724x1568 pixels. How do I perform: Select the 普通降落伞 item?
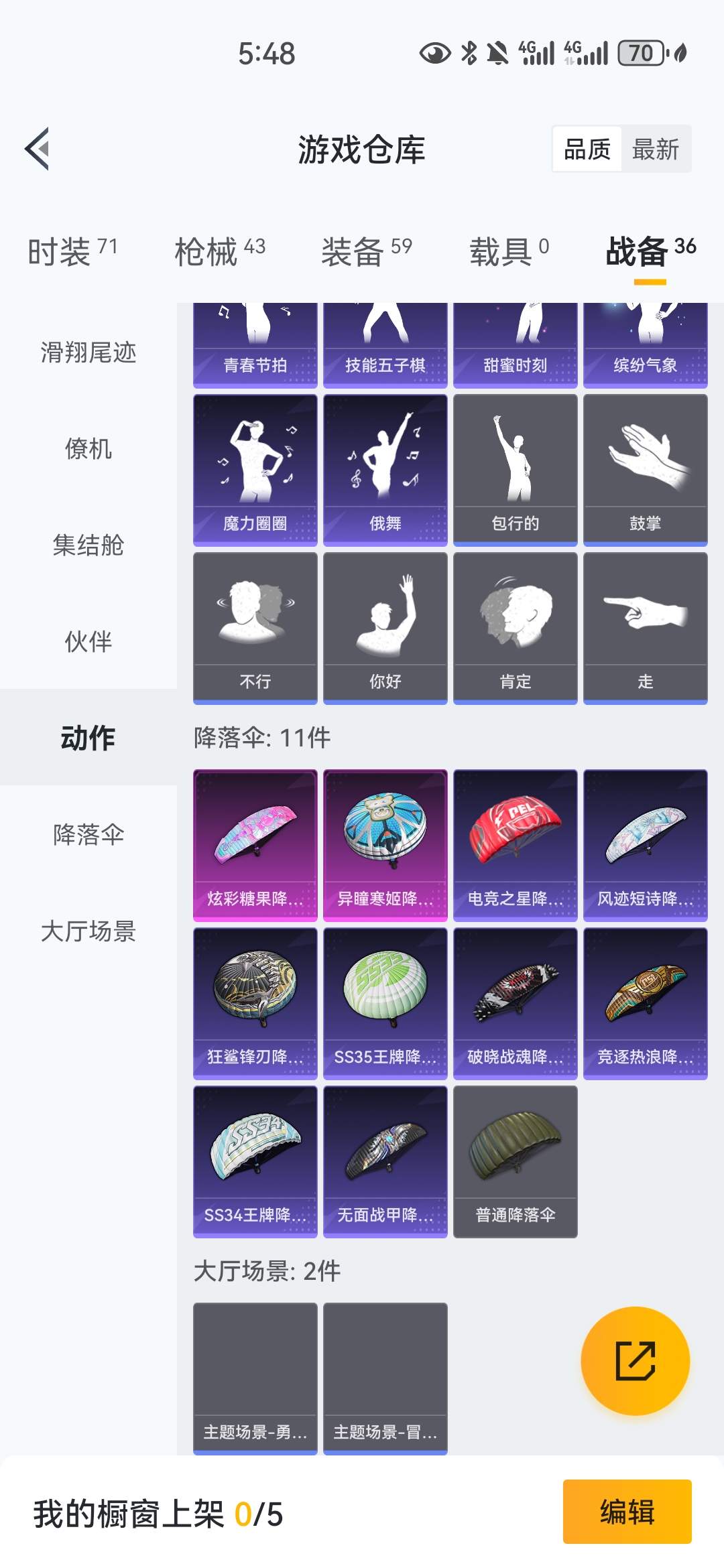tap(516, 1161)
